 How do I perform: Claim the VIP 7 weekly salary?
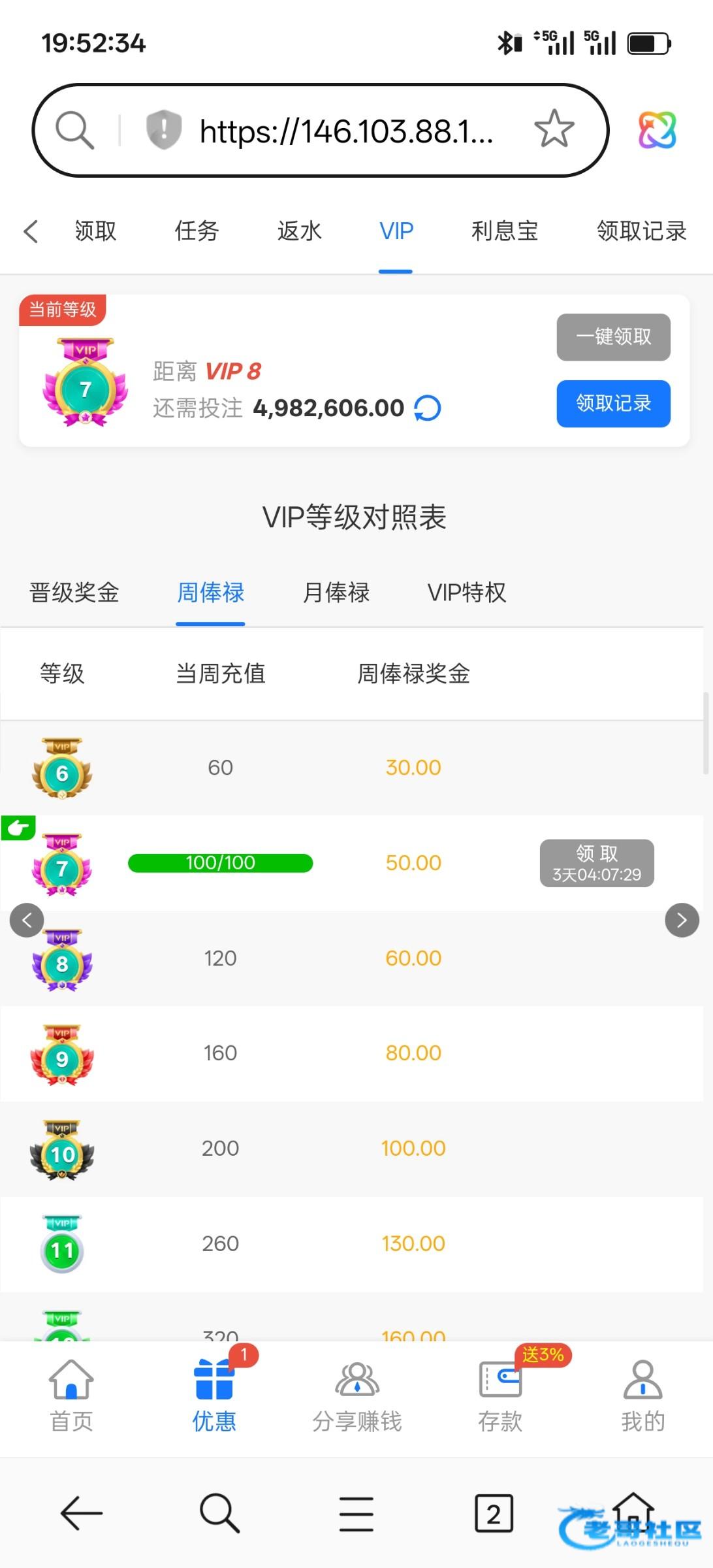(597, 863)
